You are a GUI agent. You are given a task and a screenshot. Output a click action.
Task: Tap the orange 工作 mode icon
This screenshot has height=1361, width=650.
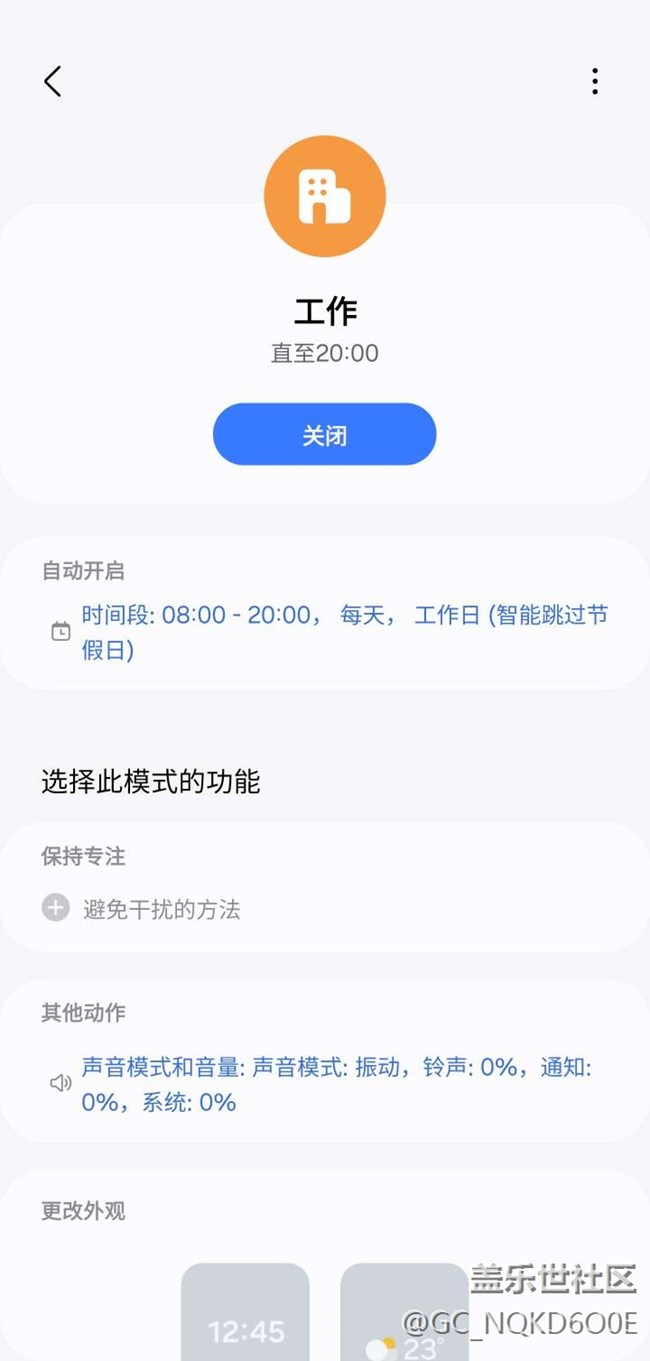324,197
